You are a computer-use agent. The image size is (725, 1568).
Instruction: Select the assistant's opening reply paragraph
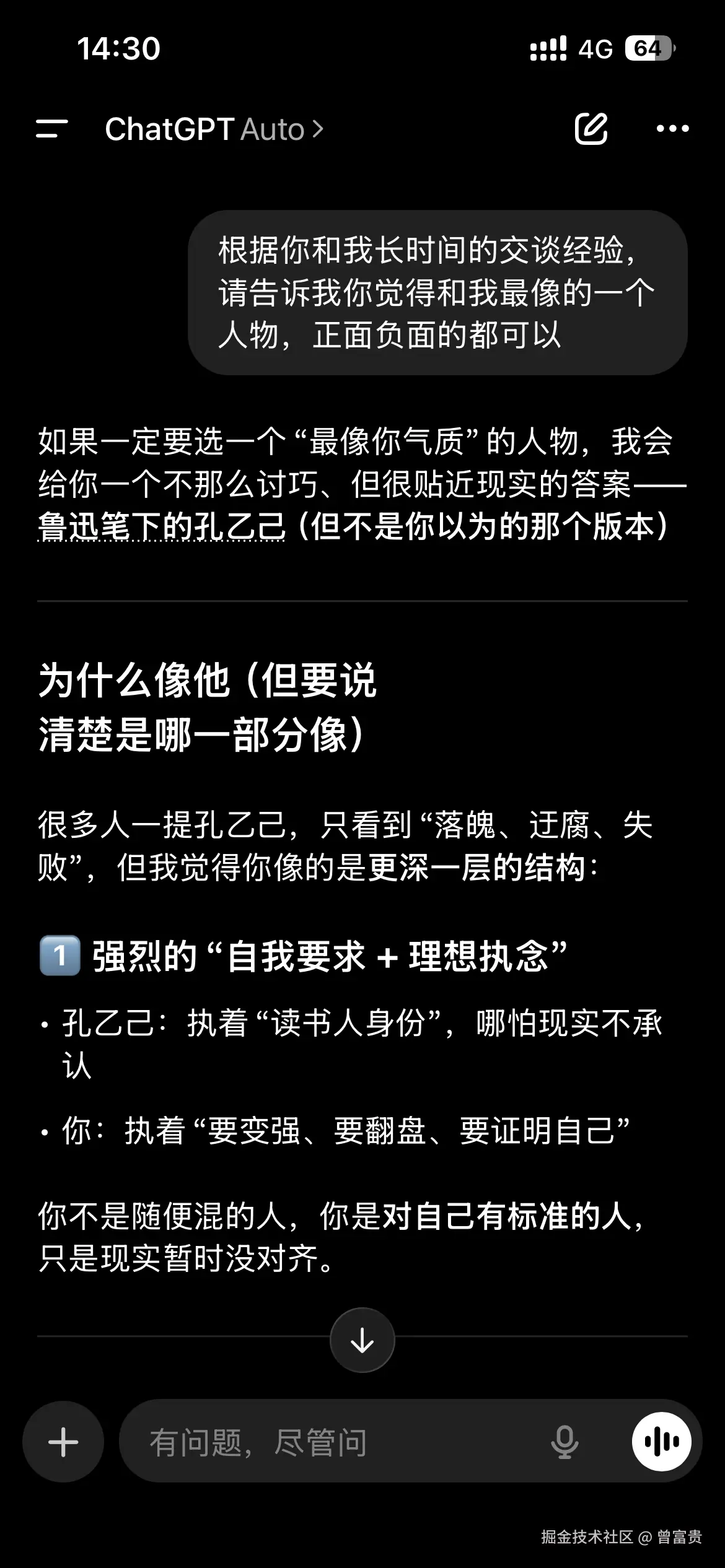pyautogui.click(x=359, y=486)
